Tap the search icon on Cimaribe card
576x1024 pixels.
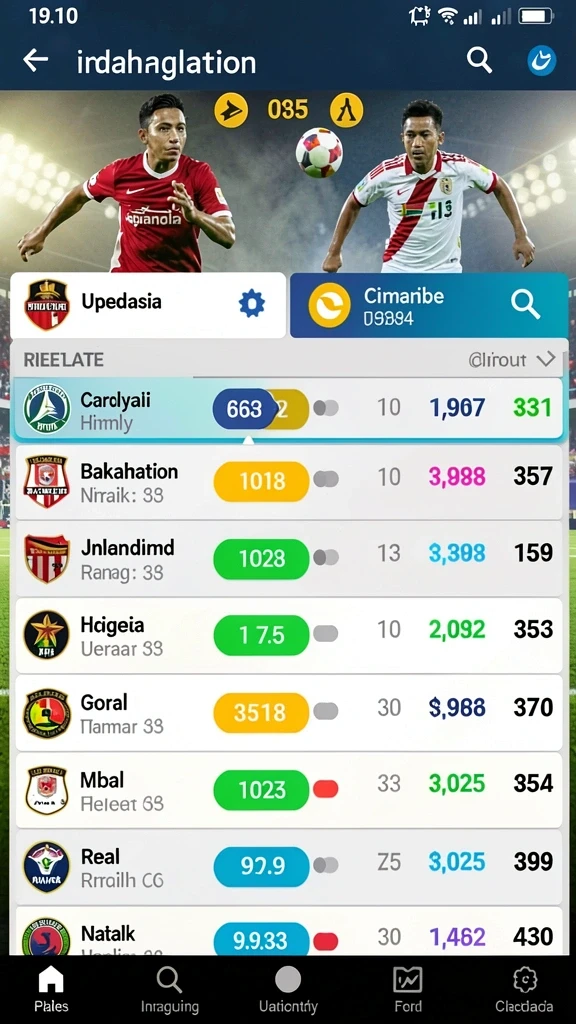[525, 304]
